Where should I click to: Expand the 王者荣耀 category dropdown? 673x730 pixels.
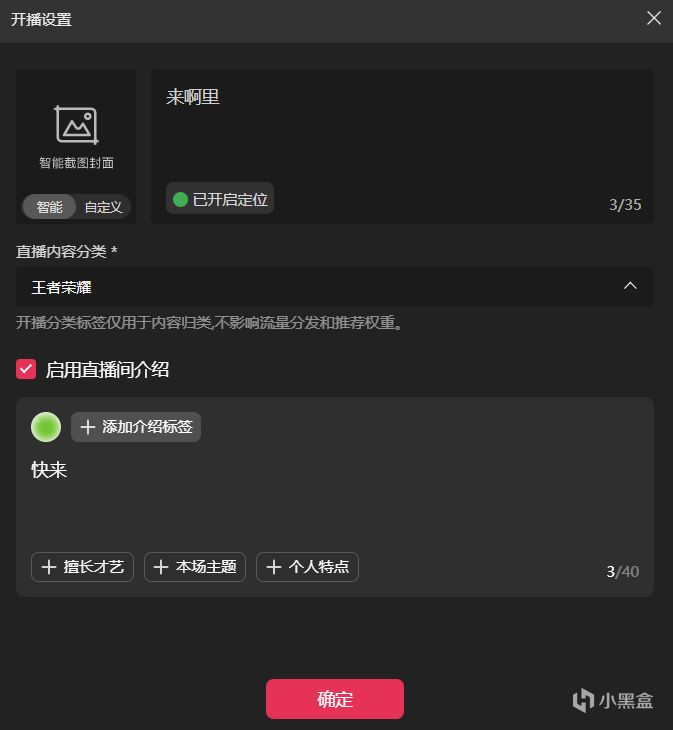coord(334,287)
